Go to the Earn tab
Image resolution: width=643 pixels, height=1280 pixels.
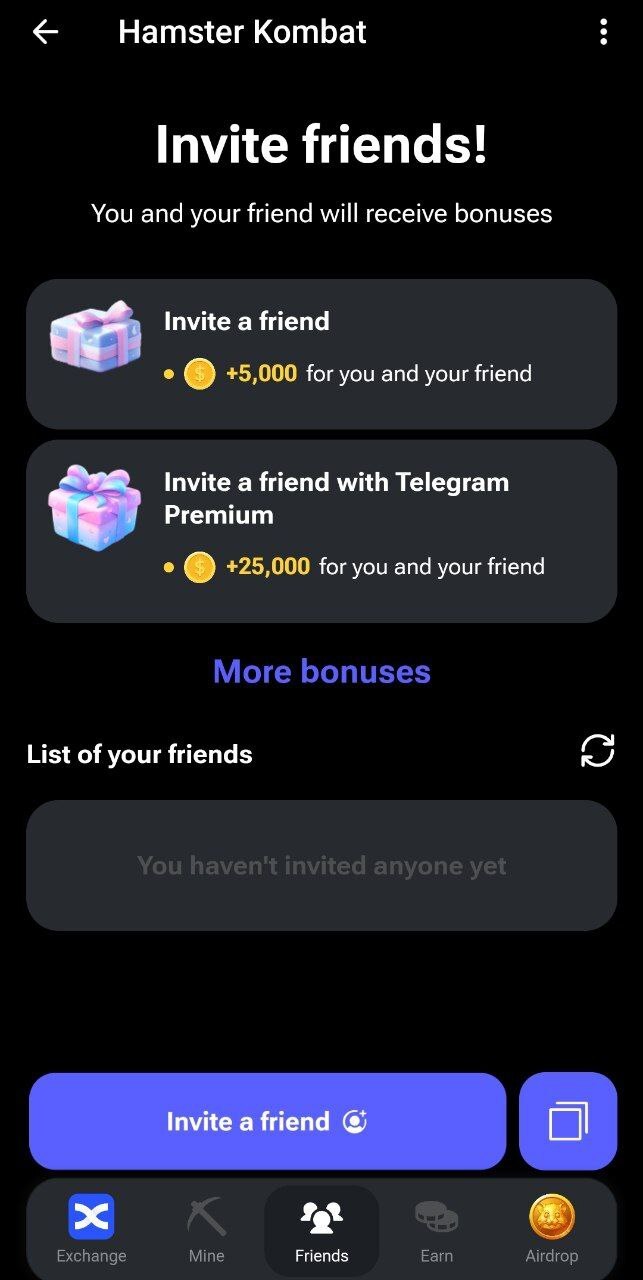[x=436, y=1230]
